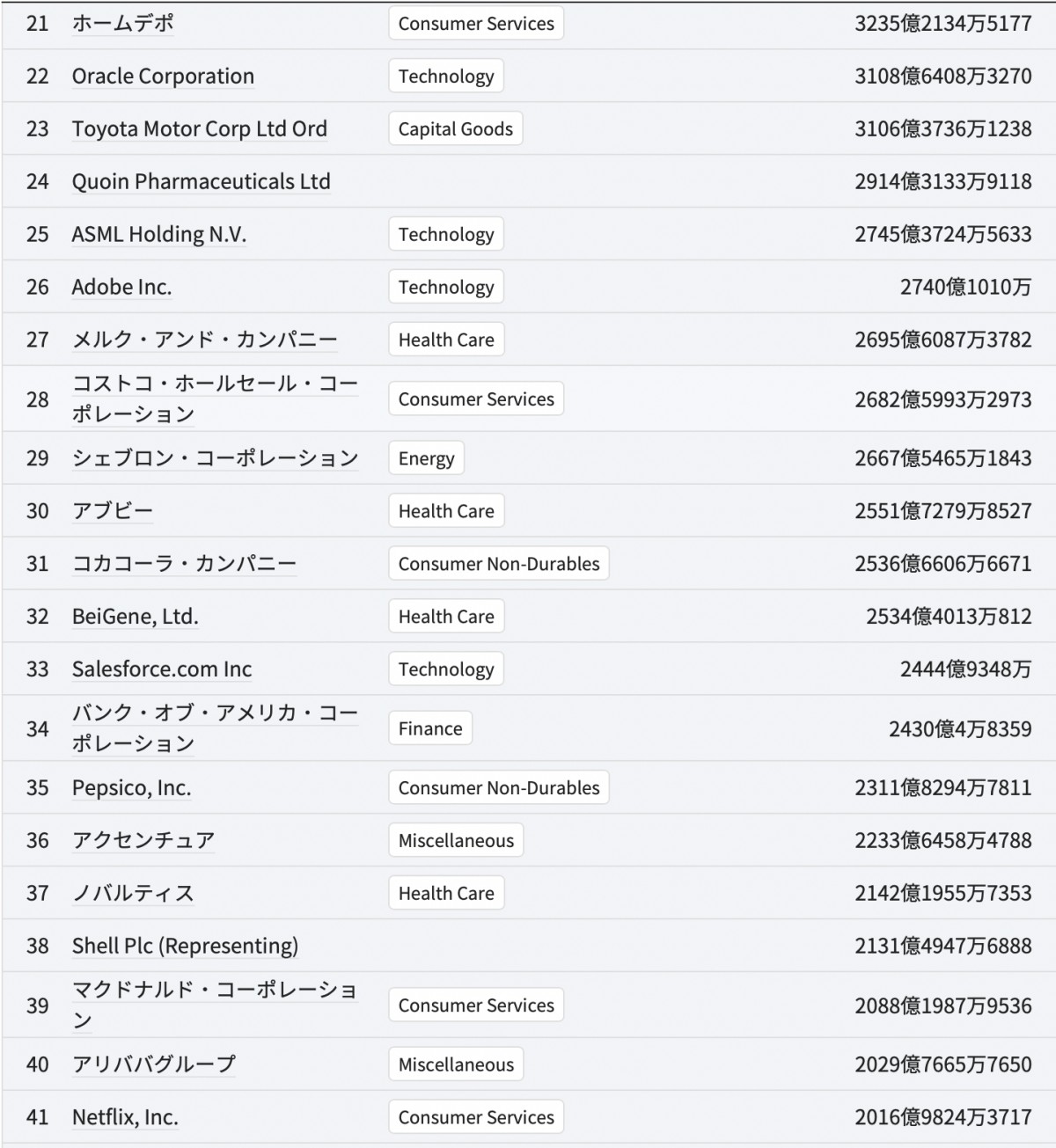Screen dimensions: 1056x1148
Task: Open the アブビー company link
Action: [x=113, y=511]
